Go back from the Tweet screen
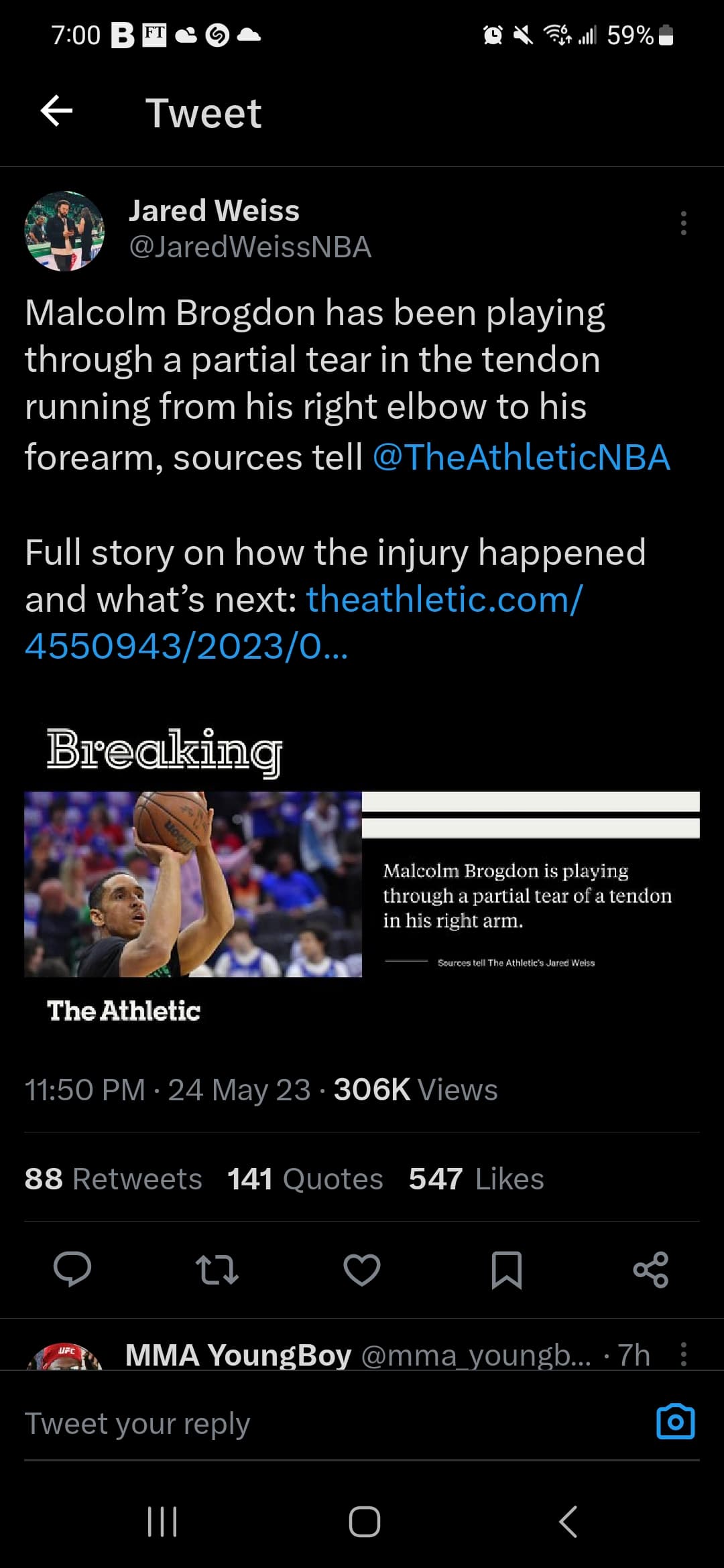 click(56, 111)
